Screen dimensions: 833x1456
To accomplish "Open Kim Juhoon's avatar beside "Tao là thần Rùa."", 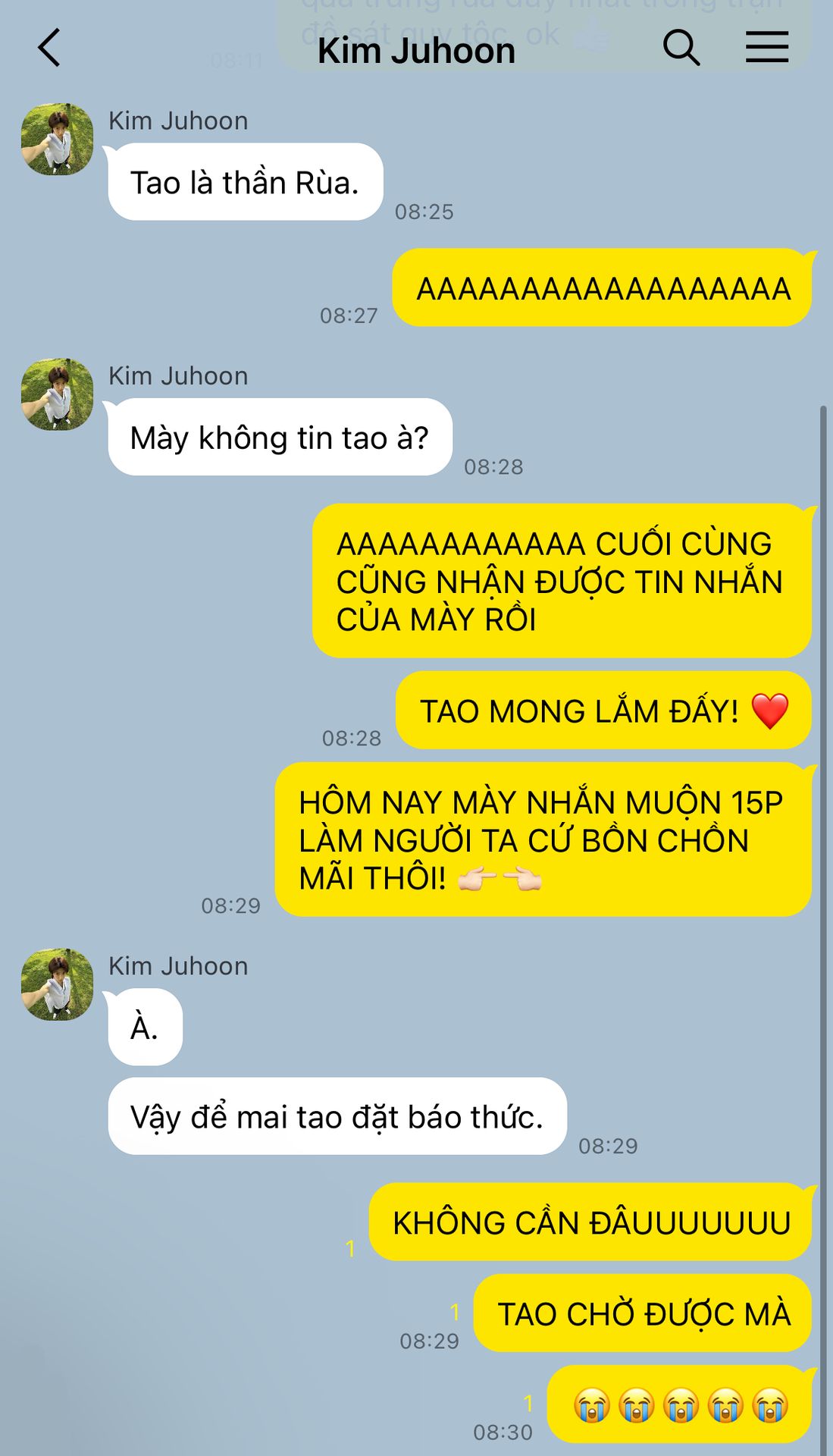I will pyautogui.click(x=57, y=140).
